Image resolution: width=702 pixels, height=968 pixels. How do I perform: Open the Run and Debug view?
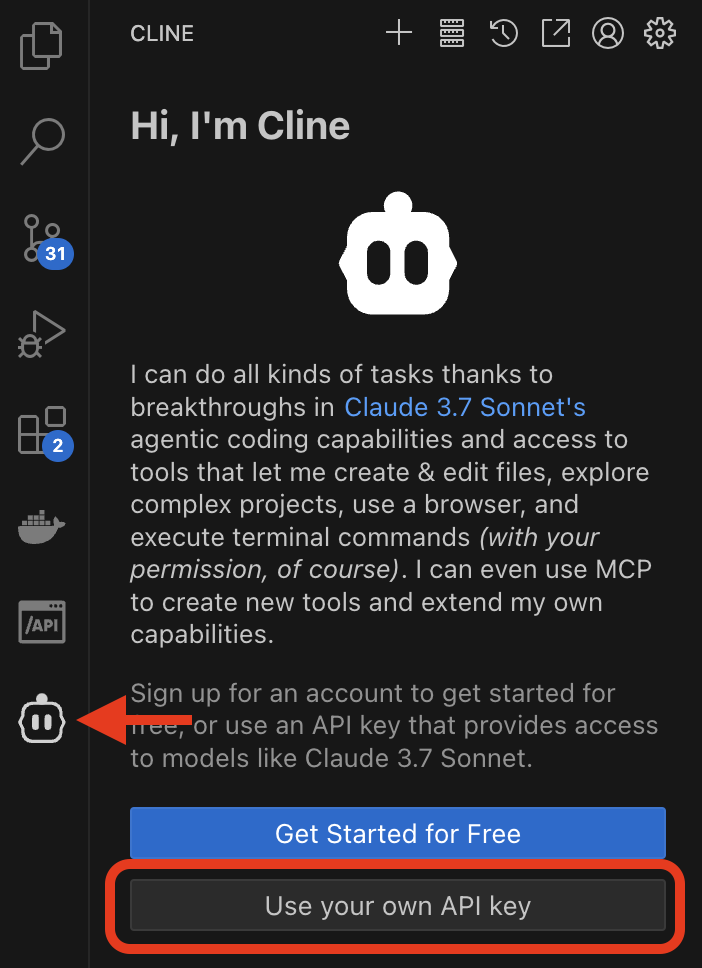click(x=42, y=334)
